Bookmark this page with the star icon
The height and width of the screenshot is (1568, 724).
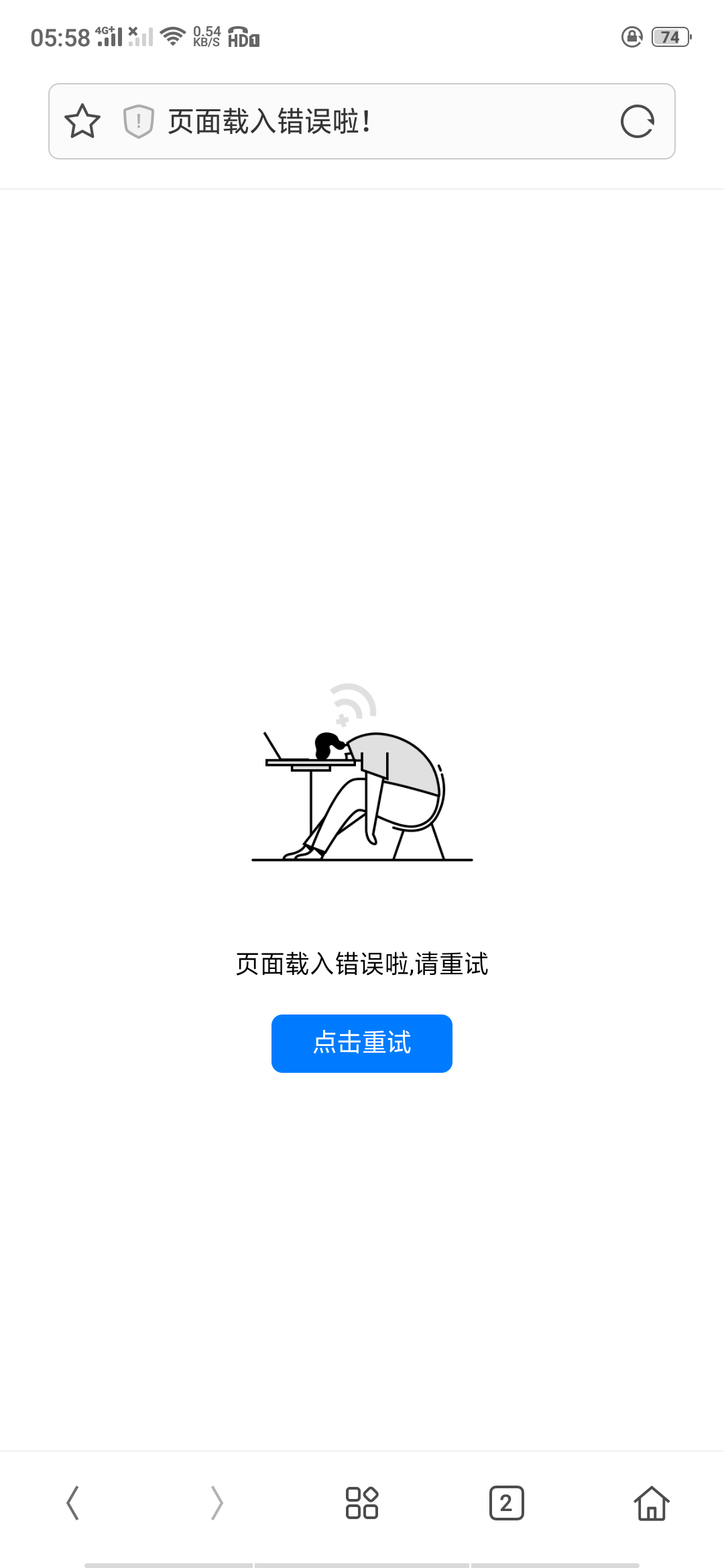click(x=82, y=121)
